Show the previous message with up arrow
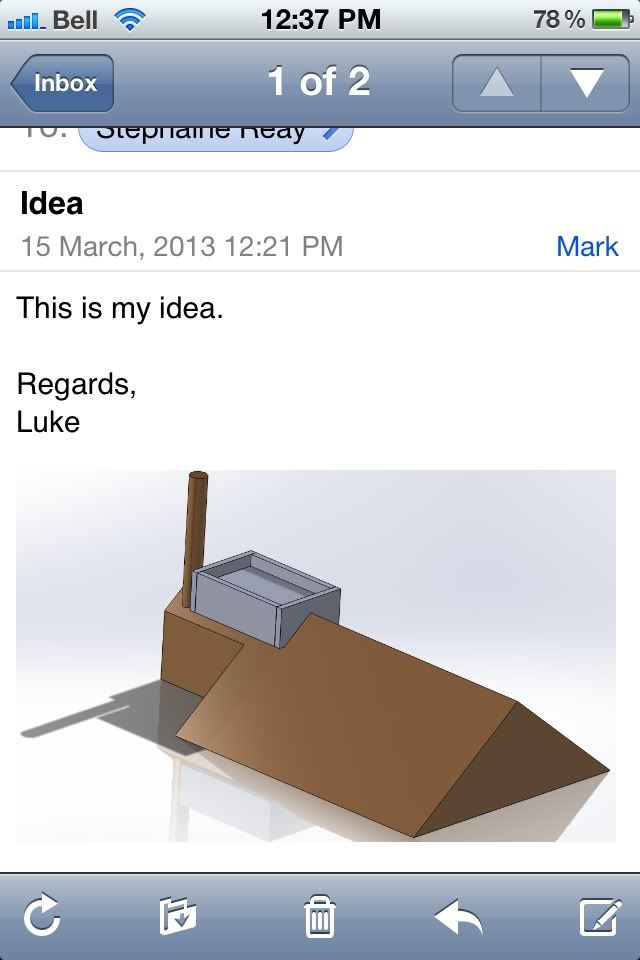The width and height of the screenshot is (640, 960). [496, 83]
